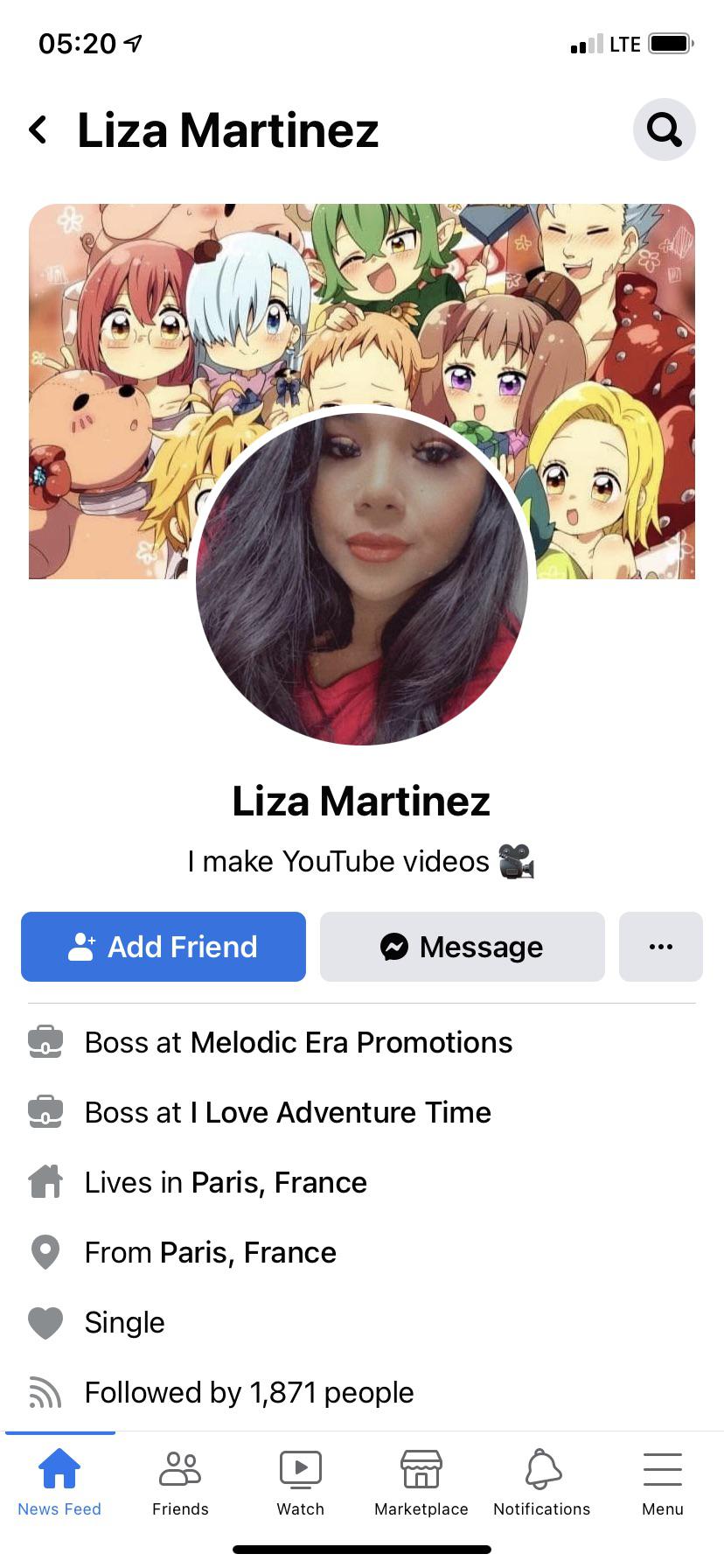Open the Melodic Era Promotions page
Viewport: 724px width, 1568px height.
click(351, 1041)
